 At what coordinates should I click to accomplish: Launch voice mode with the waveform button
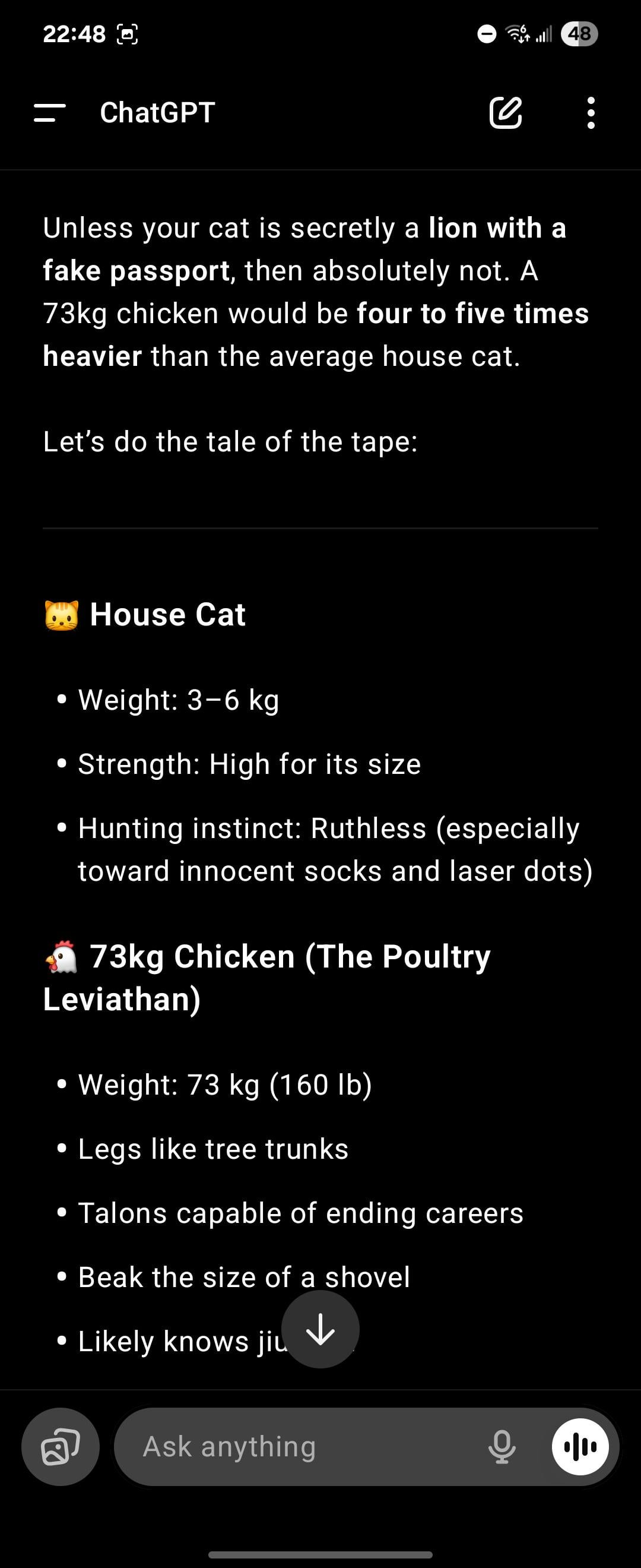580,1446
